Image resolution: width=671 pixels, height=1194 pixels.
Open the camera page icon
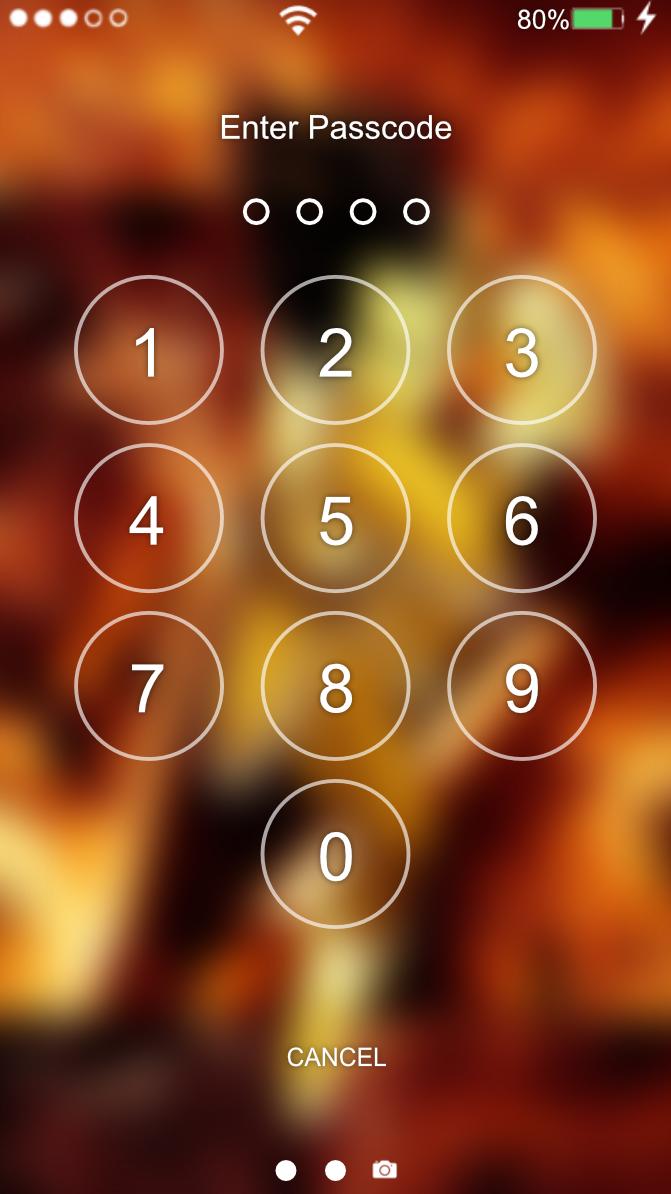pyautogui.click(x=384, y=1169)
